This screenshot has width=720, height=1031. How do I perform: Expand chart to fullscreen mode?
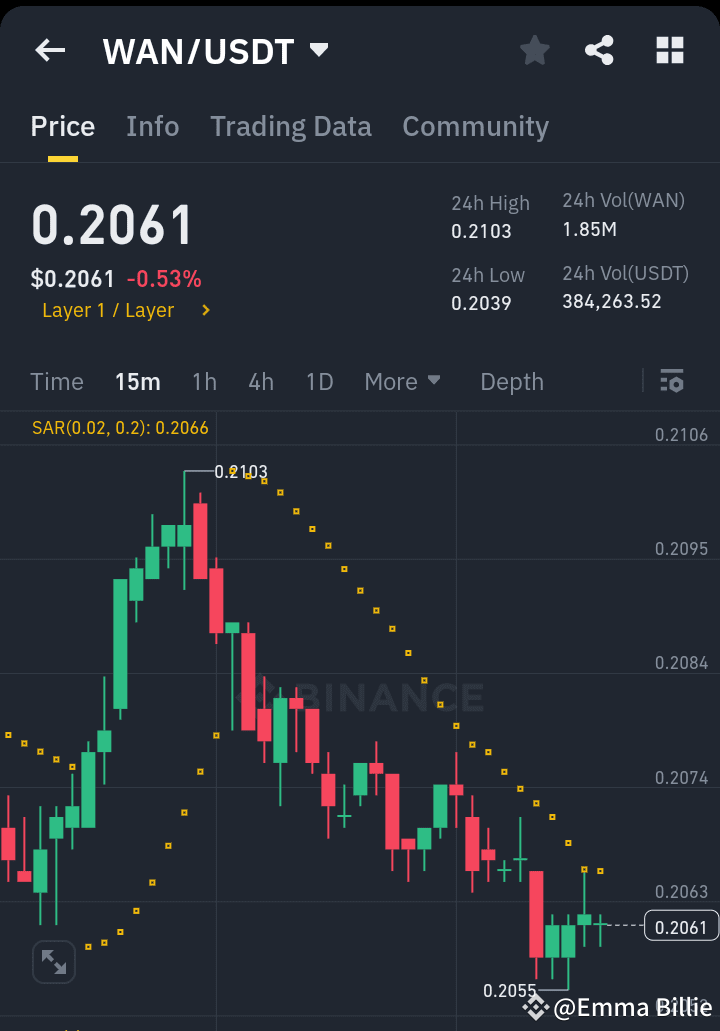pos(53,961)
